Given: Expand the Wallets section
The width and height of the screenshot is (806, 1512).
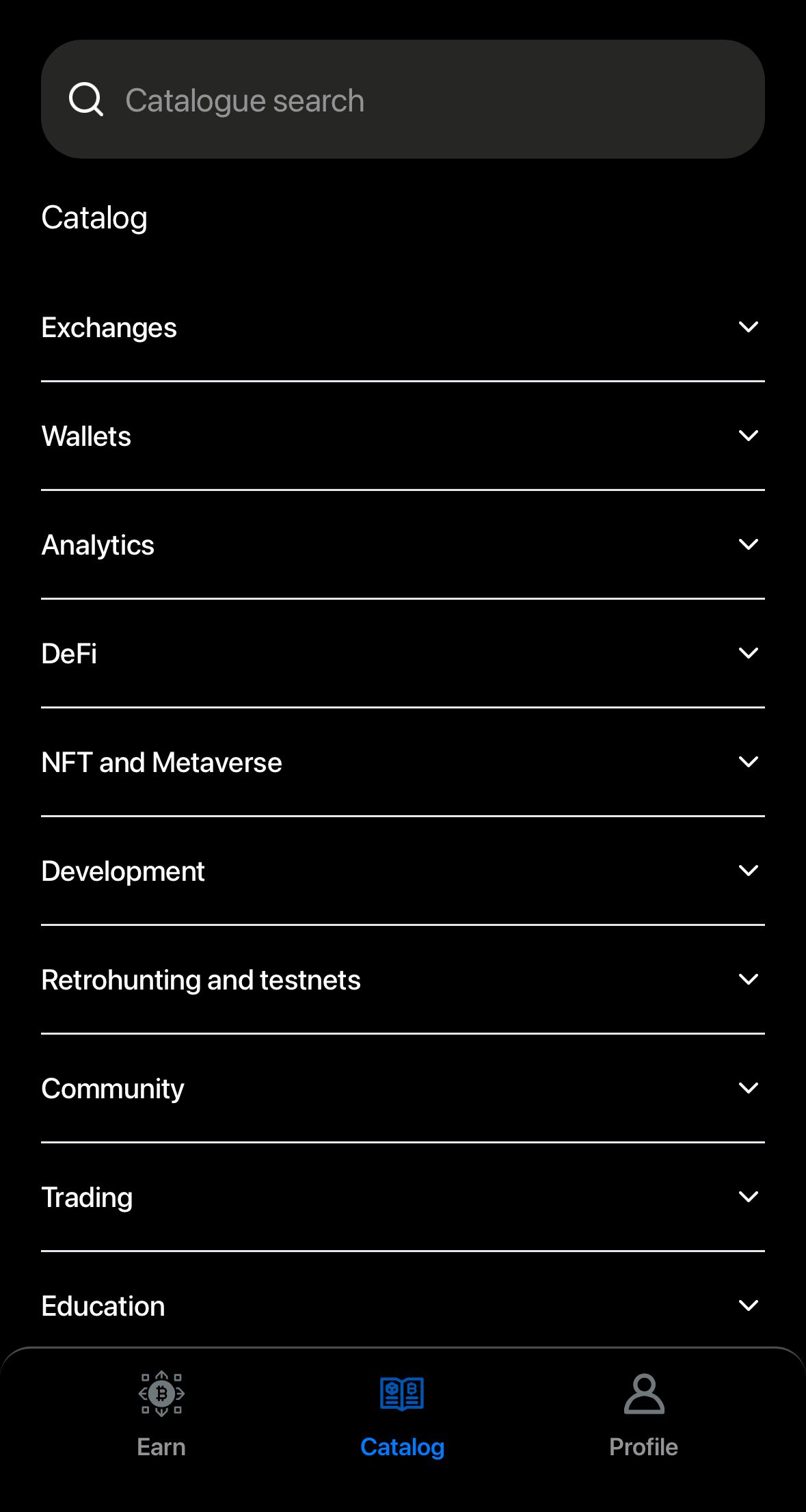Looking at the screenshot, I should 749,435.
